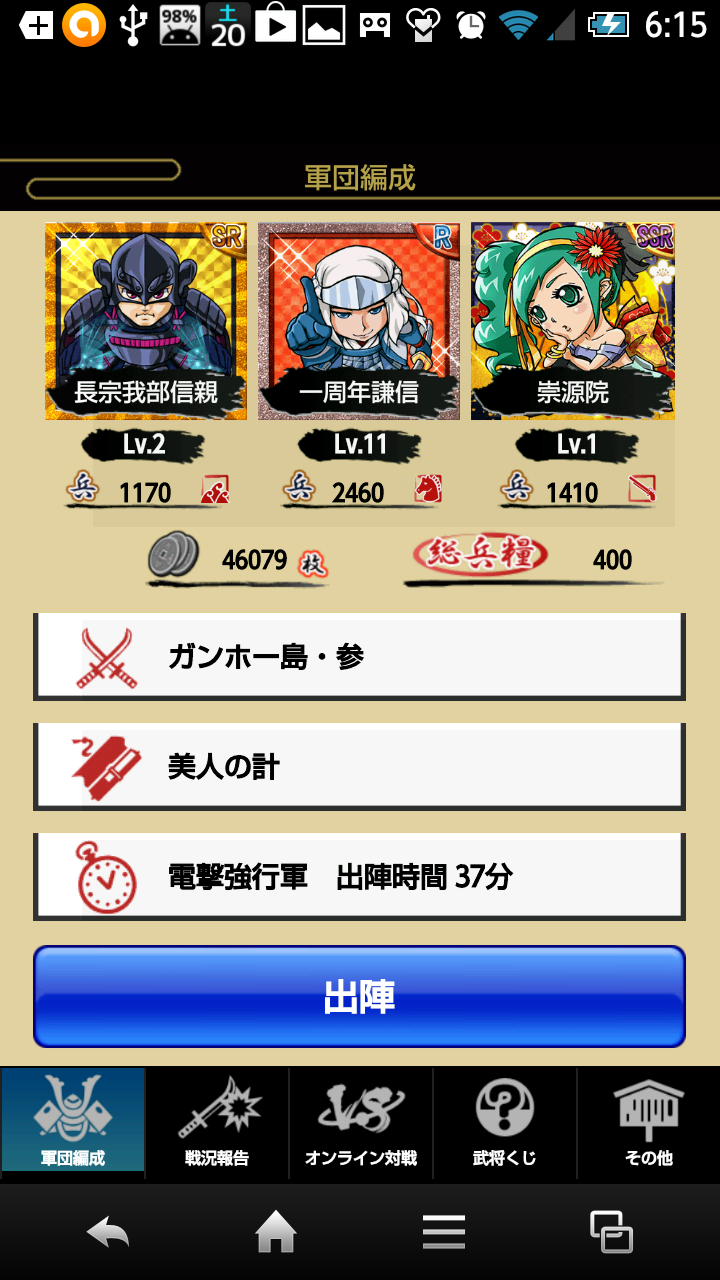This screenshot has width=720, height=1280.
Task: Select the 長宗我部信親 general card
Action: coord(145,320)
